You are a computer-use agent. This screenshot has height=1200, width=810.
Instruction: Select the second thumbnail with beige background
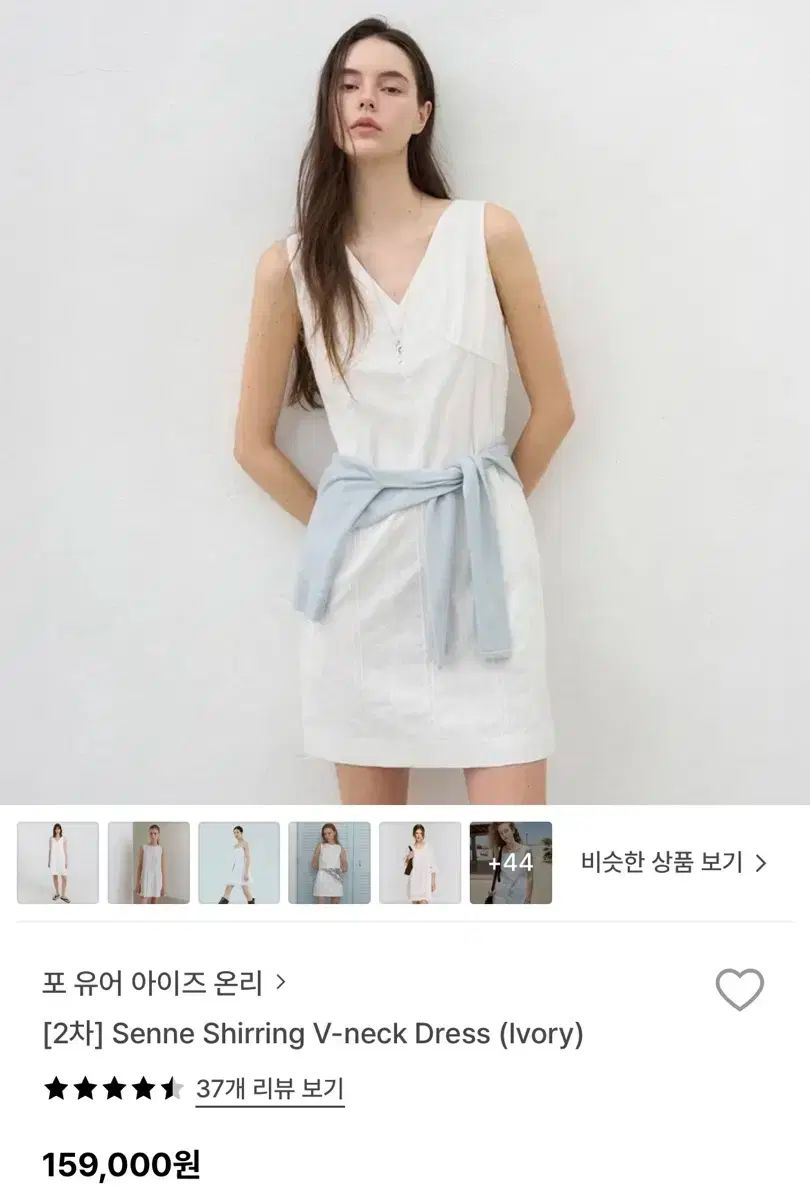pyautogui.click(x=149, y=862)
